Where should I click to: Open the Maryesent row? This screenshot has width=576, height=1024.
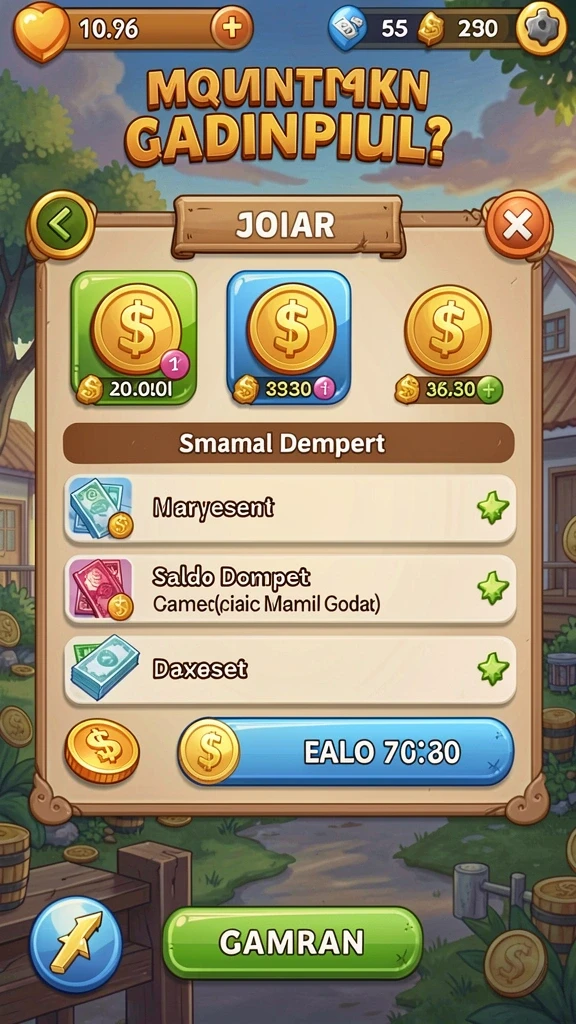tap(290, 509)
